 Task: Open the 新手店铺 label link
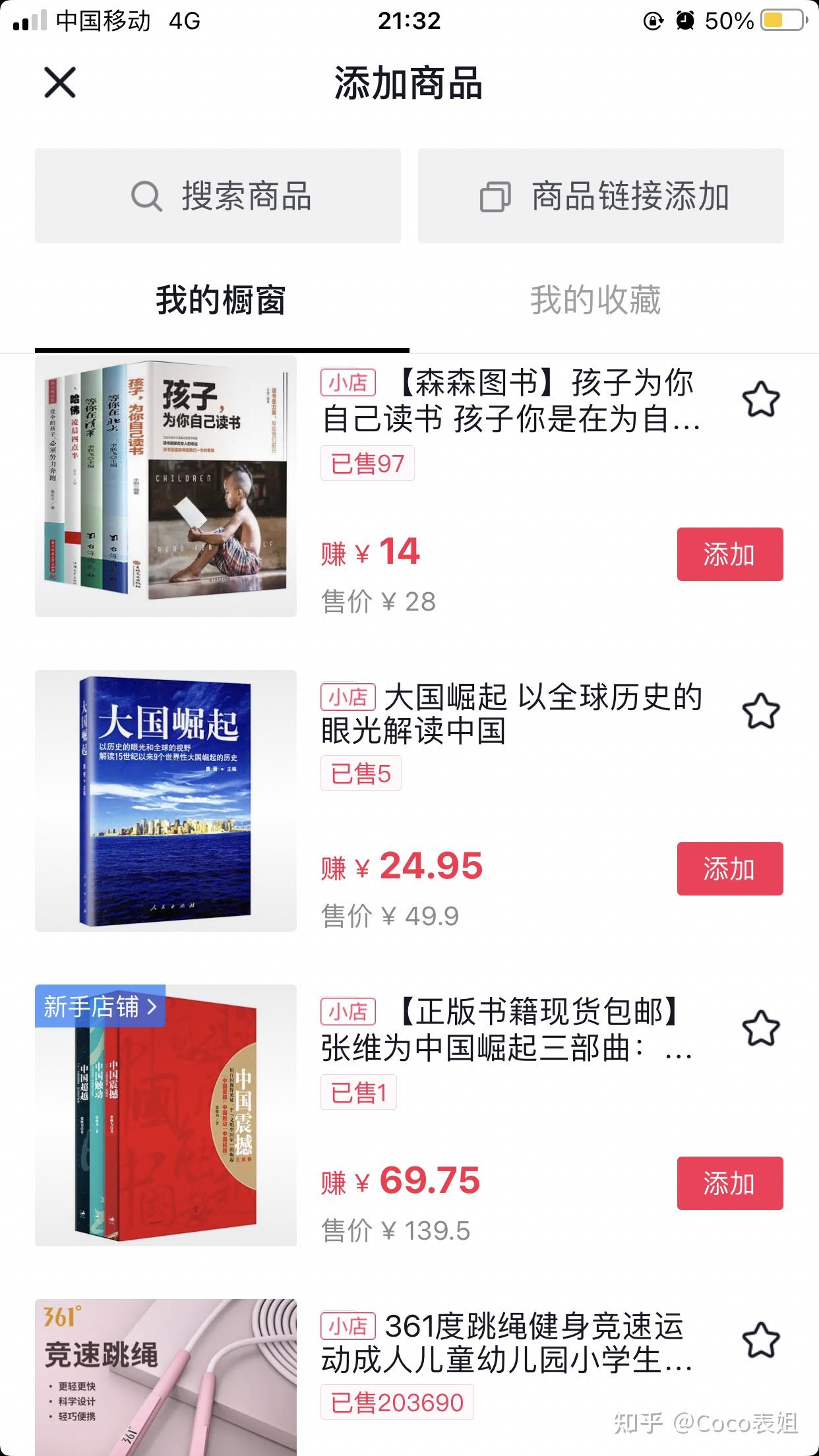[x=100, y=1006]
